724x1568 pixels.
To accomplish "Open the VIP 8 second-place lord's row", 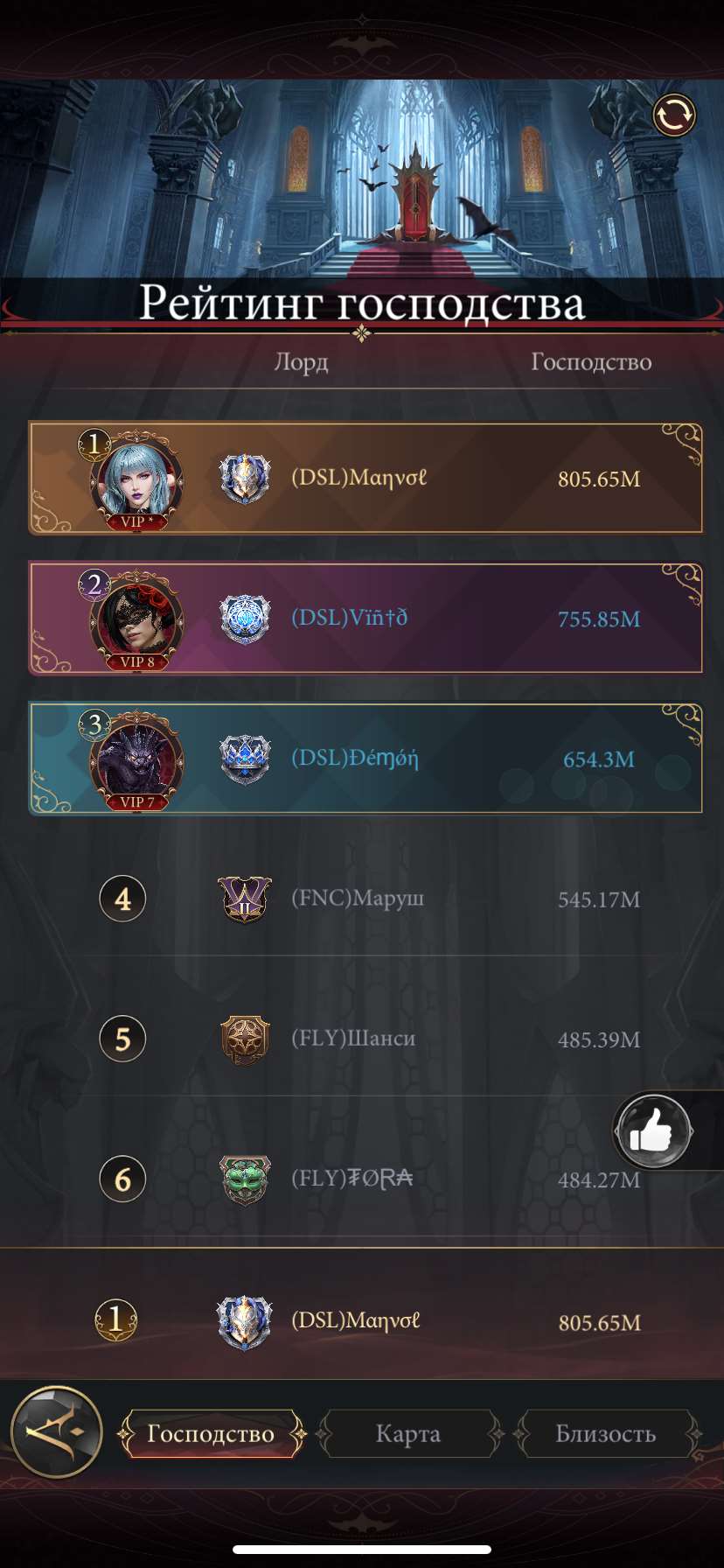I will [x=365, y=619].
